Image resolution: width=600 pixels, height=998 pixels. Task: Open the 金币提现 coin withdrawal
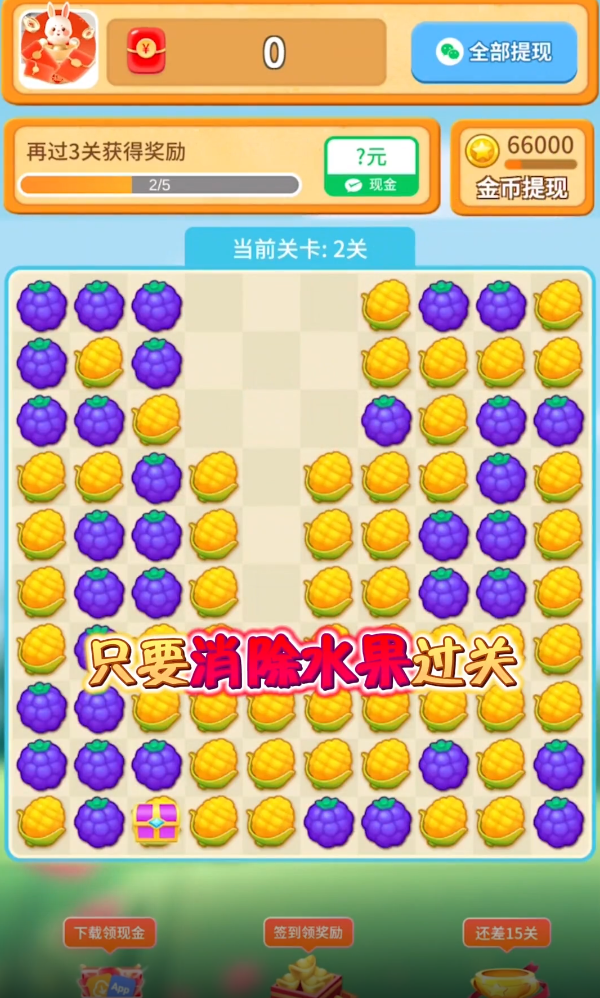[x=521, y=168]
